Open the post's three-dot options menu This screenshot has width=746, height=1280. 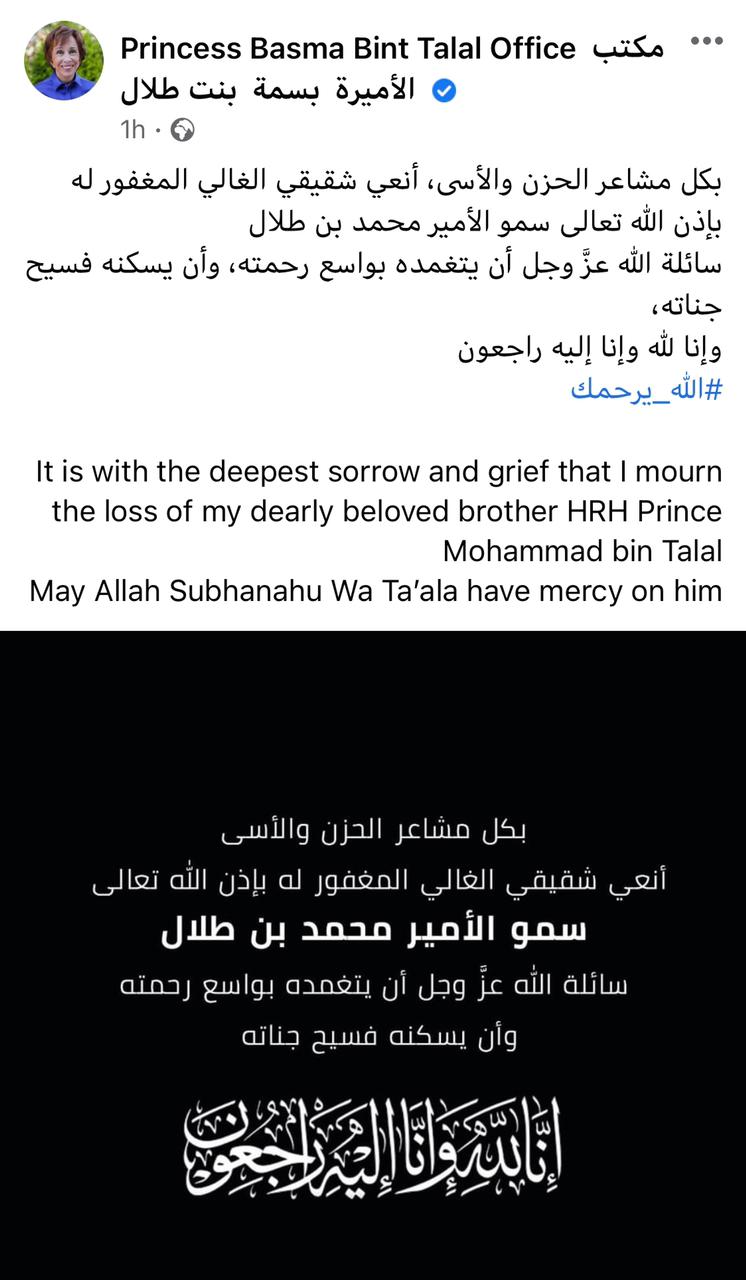706,42
